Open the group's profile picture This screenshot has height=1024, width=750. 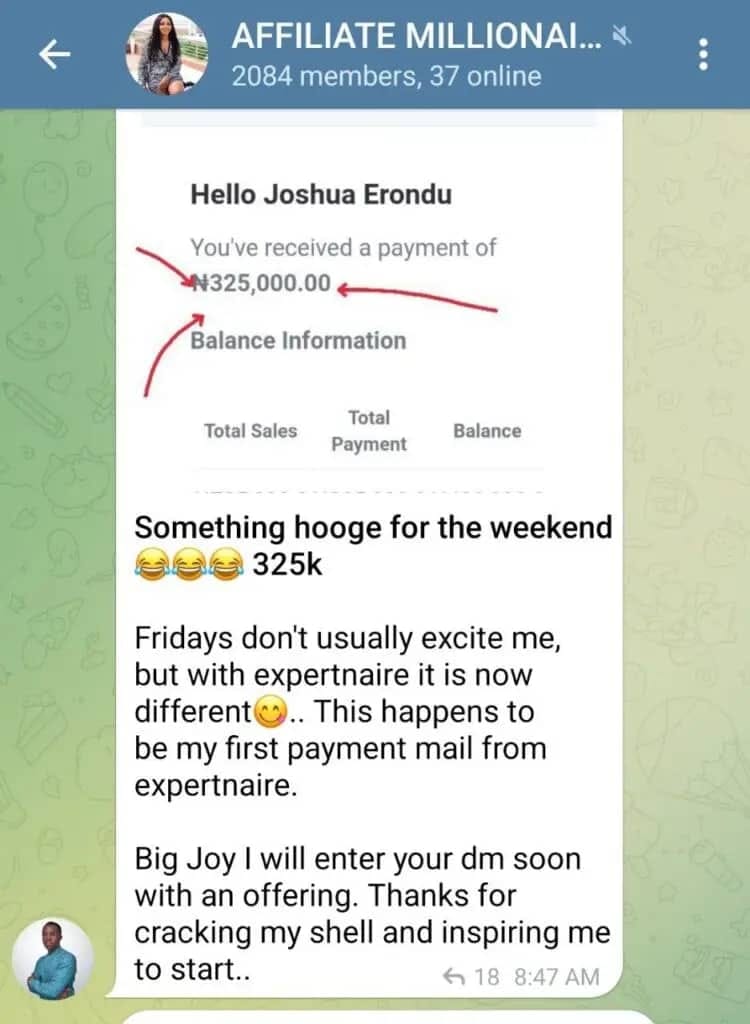[167, 54]
